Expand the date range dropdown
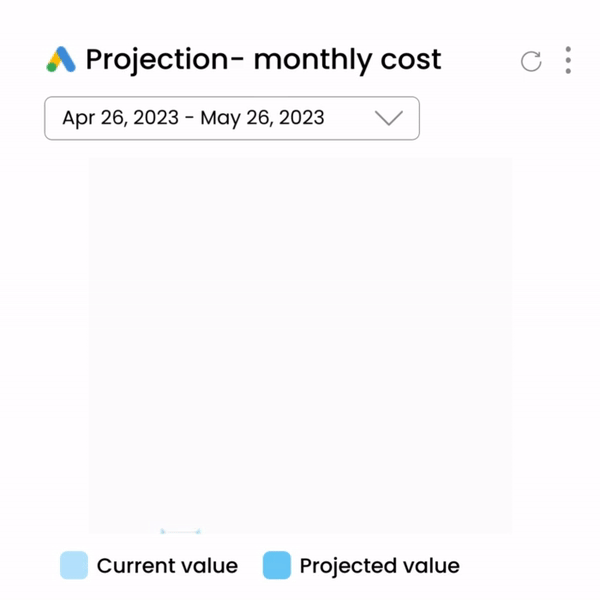 click(387, 118)
